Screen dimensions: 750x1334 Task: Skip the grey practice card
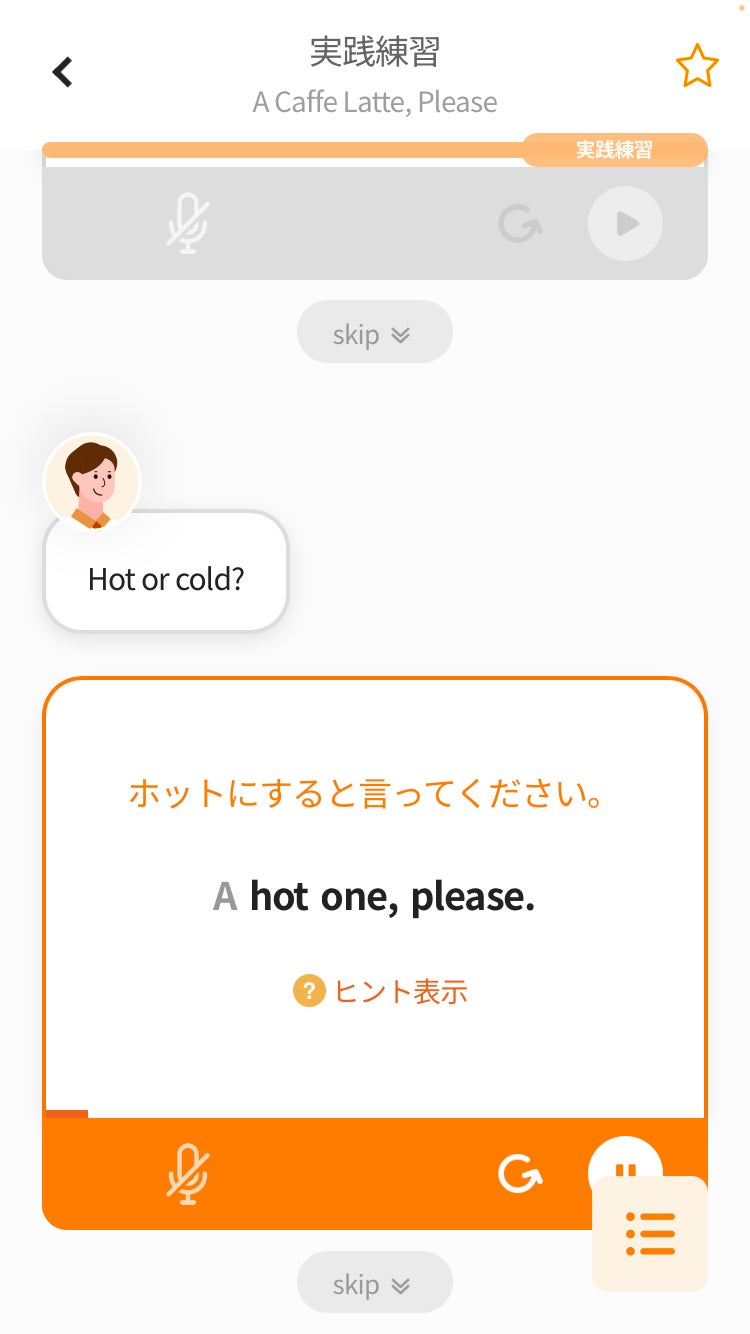tap(374, 332)
